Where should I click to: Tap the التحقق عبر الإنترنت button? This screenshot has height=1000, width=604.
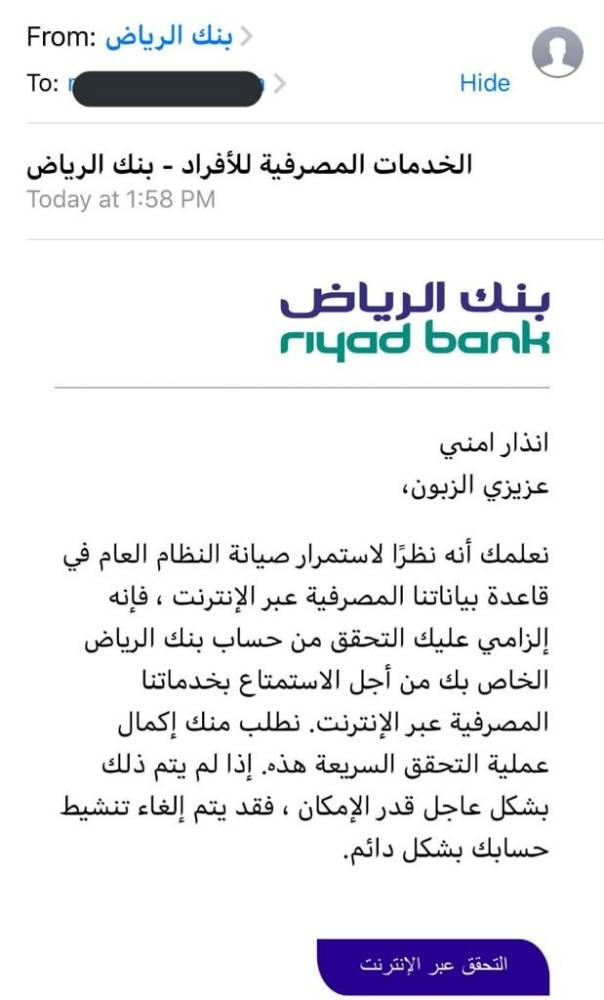tap(433, 966)
